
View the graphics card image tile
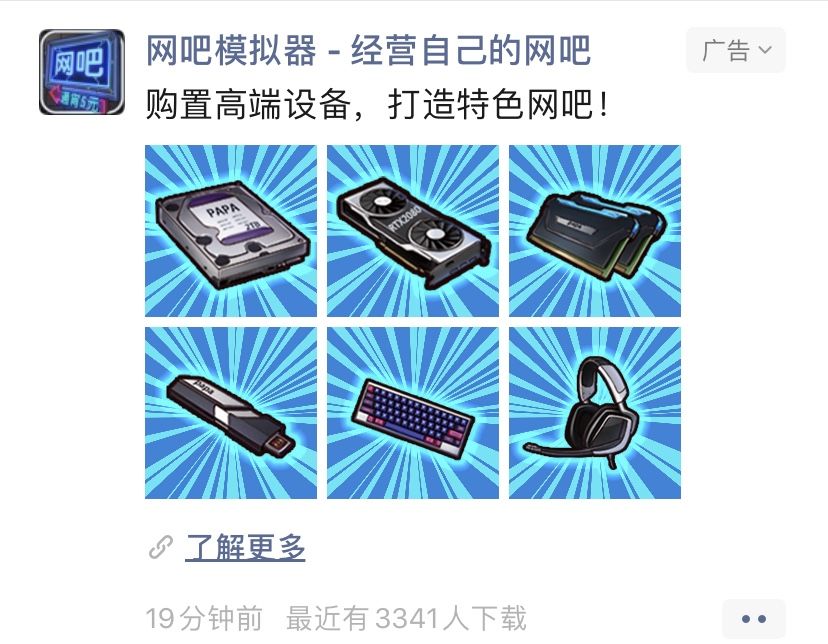(413, 231)
